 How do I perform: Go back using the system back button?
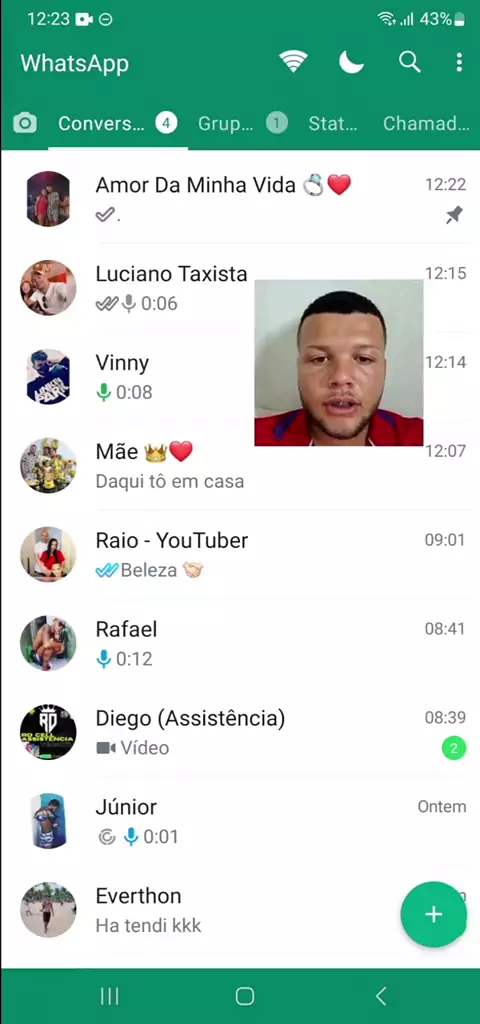[381, 996]
